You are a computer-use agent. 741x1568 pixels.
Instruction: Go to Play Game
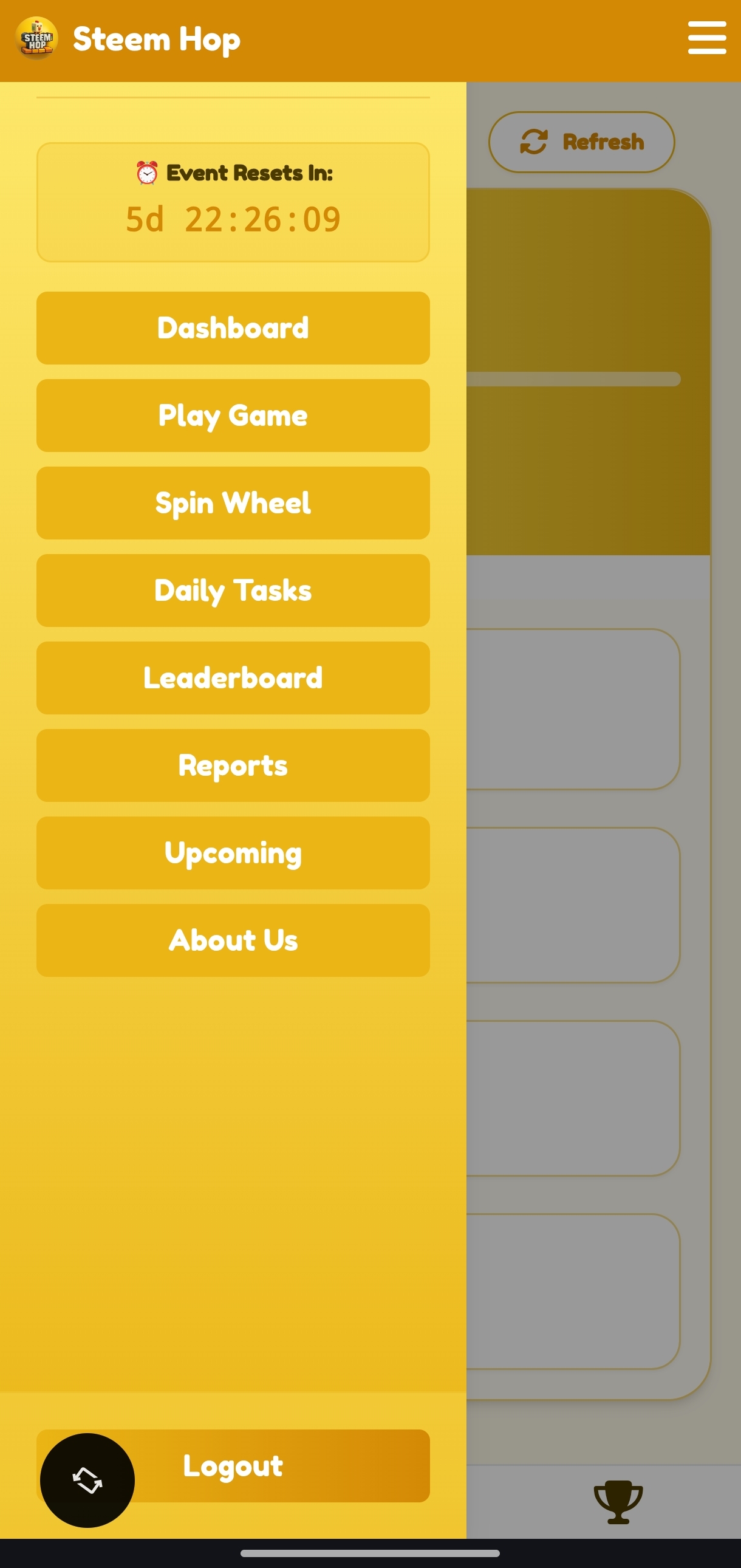coord(233,416)
